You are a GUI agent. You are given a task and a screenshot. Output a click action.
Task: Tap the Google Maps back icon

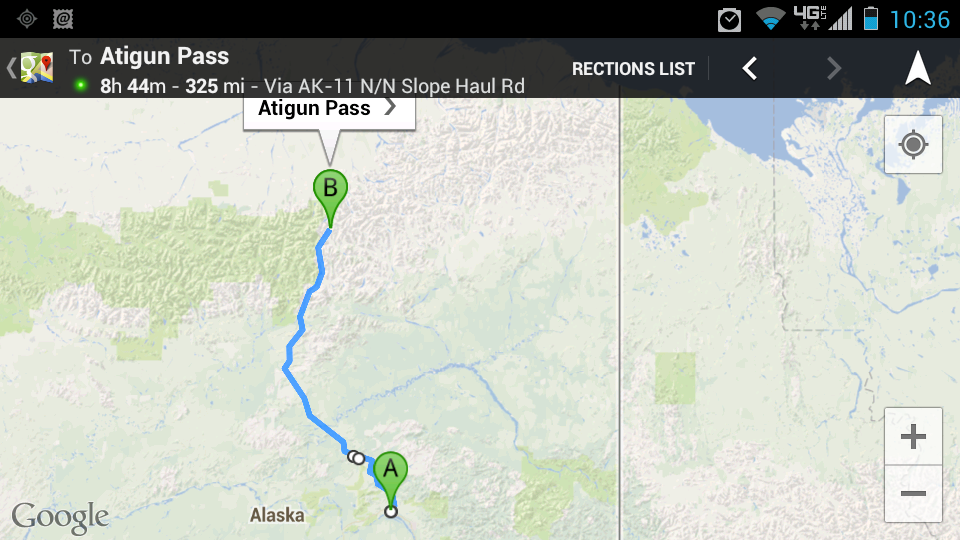tap(32, 68)
